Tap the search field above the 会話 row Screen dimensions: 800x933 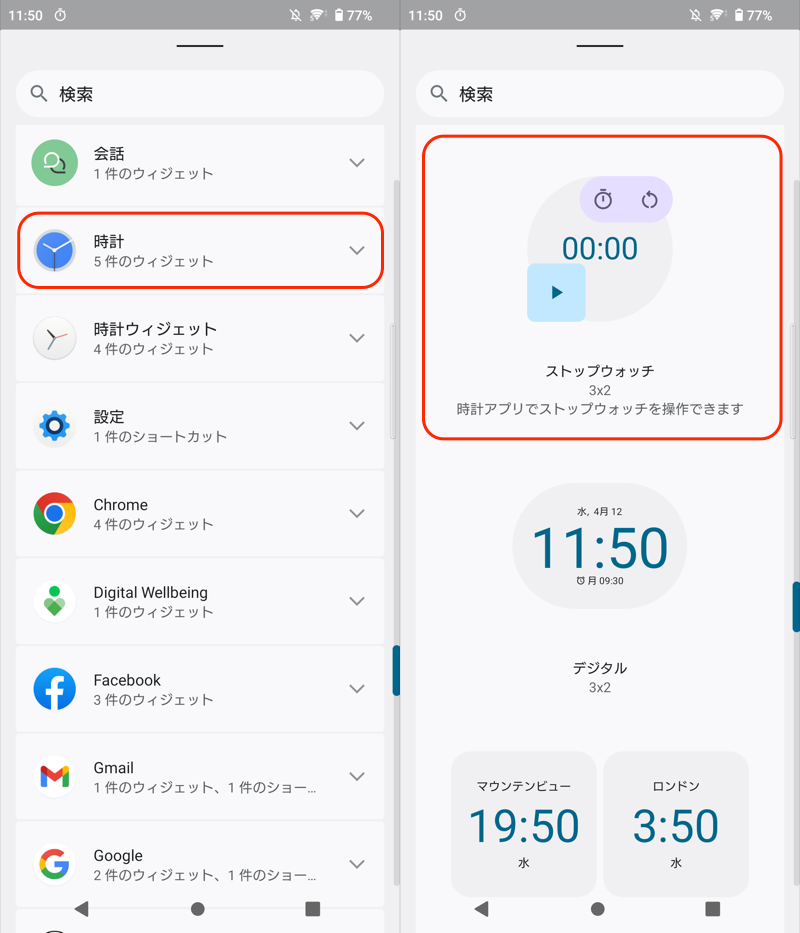[200, 94]
